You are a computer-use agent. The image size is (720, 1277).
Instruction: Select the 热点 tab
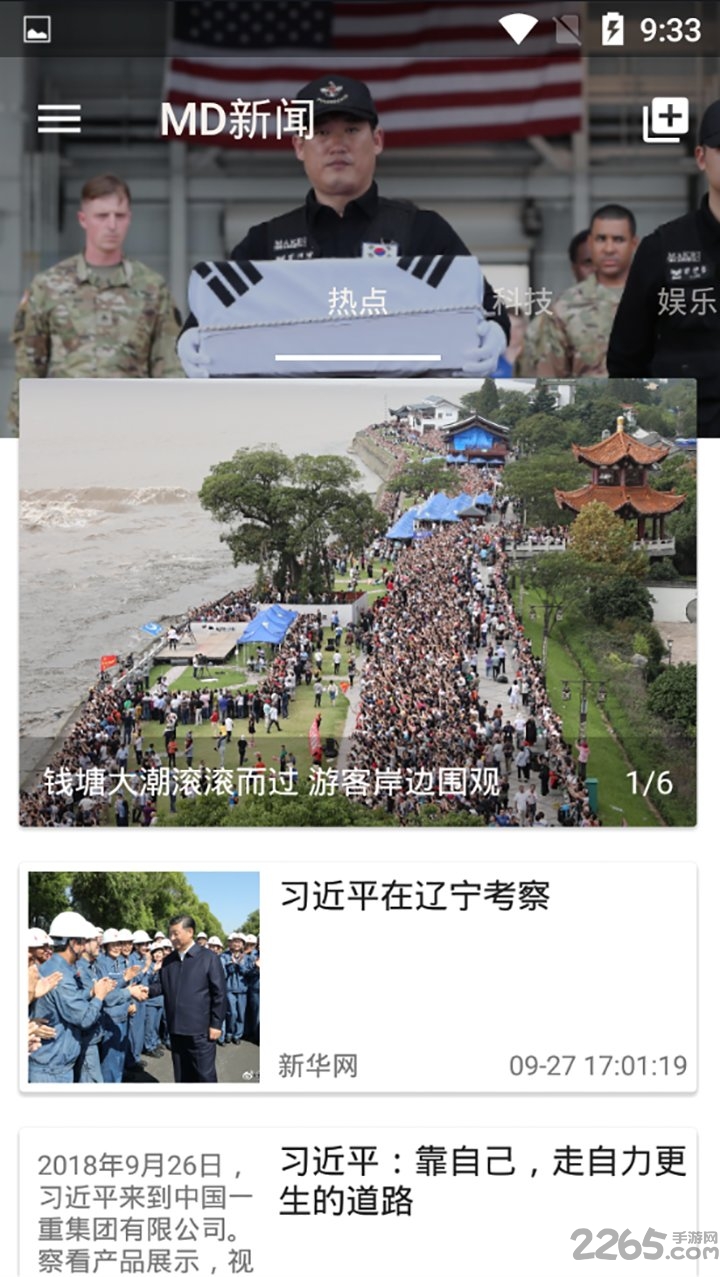358,301
